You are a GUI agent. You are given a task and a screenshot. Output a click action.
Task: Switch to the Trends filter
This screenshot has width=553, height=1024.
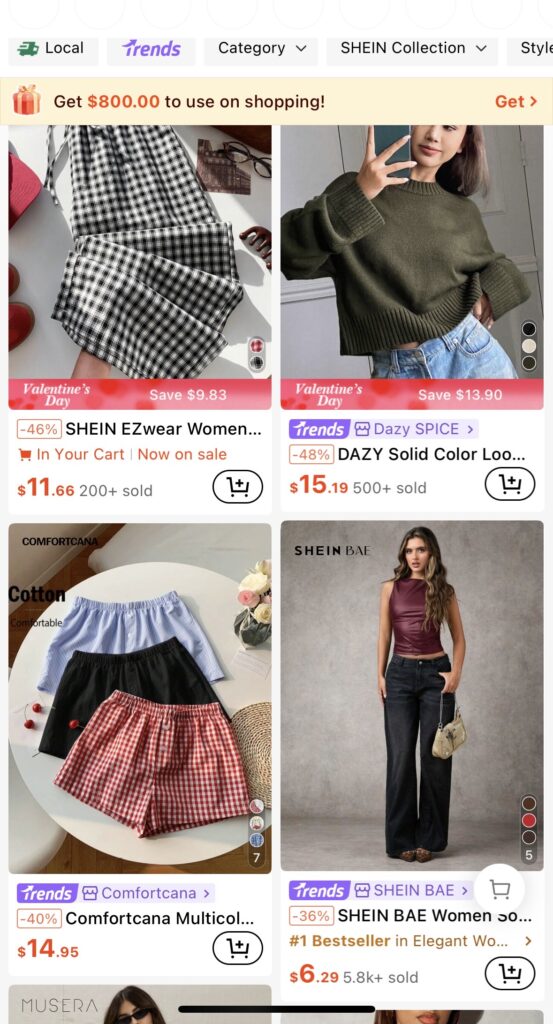(x=151, y=49)
